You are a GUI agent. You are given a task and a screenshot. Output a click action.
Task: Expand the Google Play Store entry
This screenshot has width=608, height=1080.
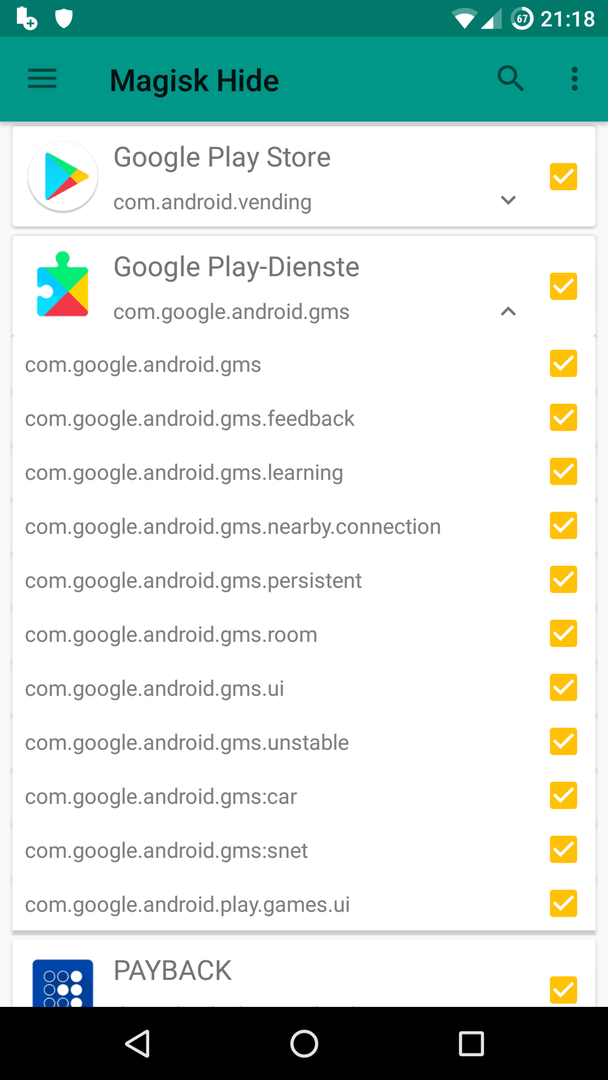508,200
